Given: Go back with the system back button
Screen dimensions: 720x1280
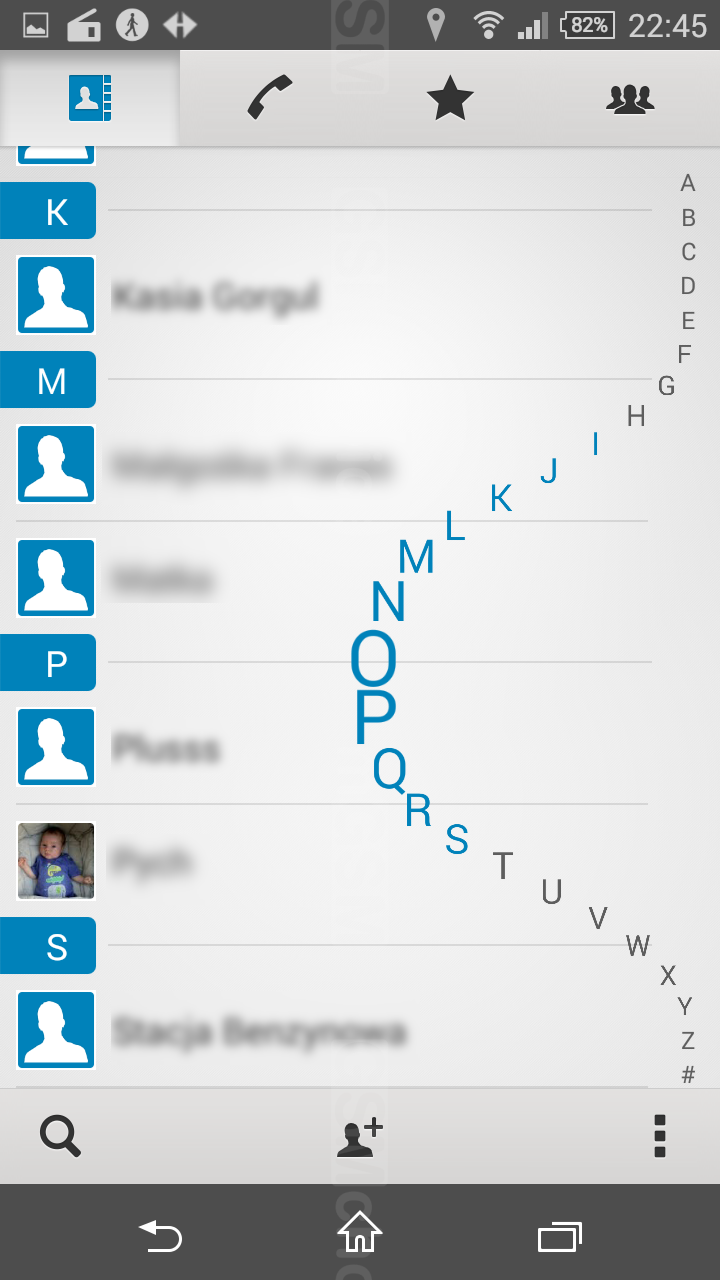Looking at the screenshot, I should point(160,1236).
